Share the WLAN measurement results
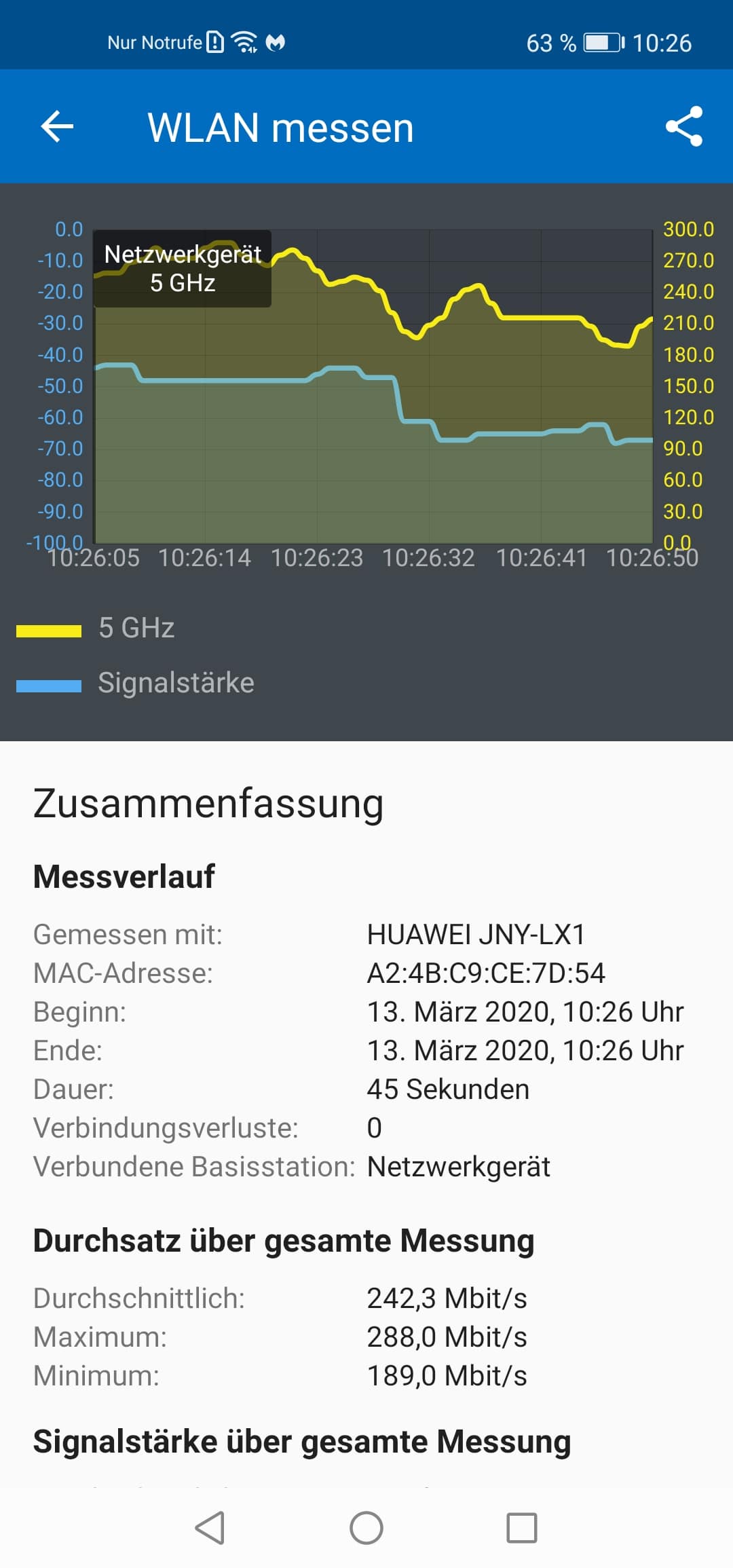 pyautogui.click(x=683, y=126)
